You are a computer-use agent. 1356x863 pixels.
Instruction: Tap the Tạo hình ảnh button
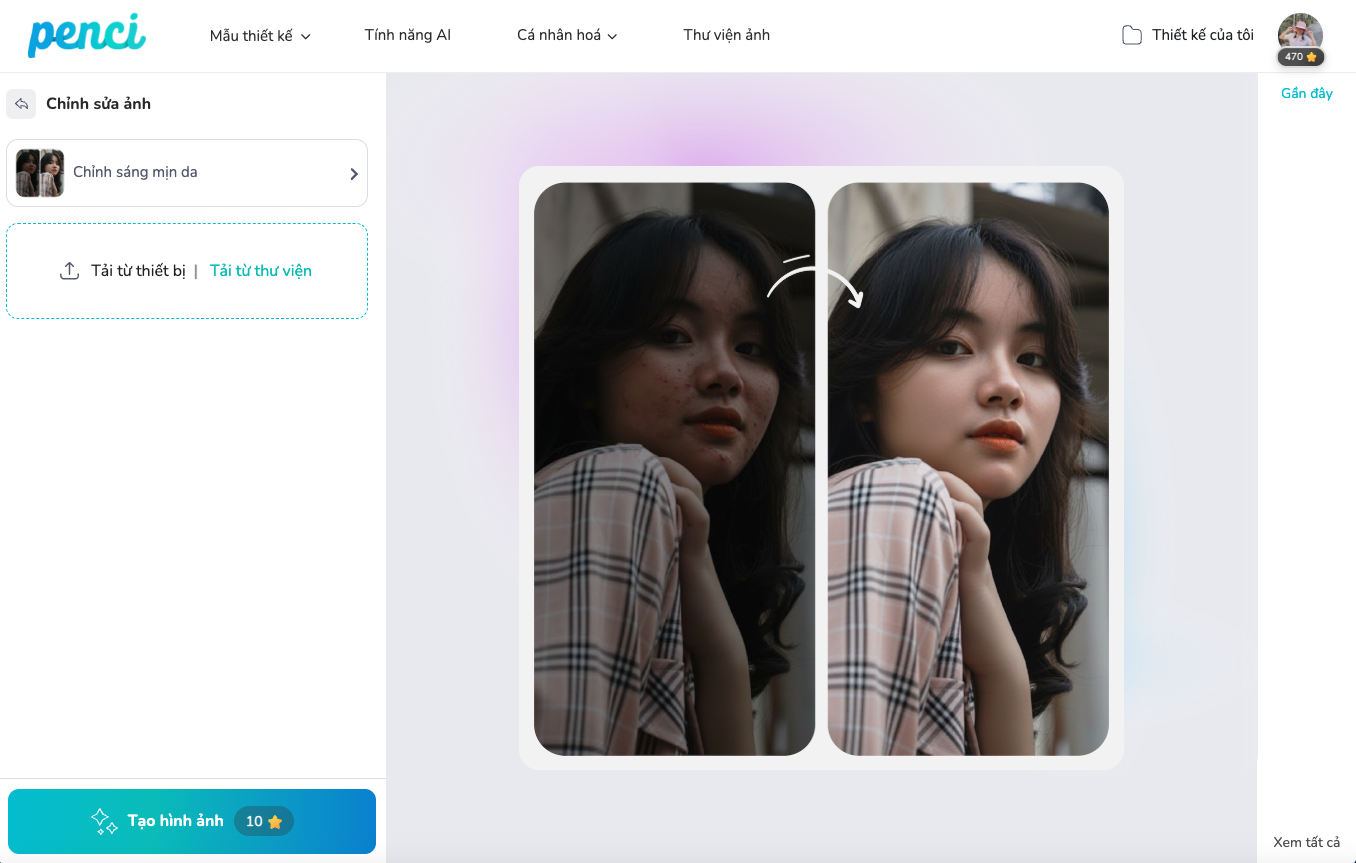tap(192, 821)
